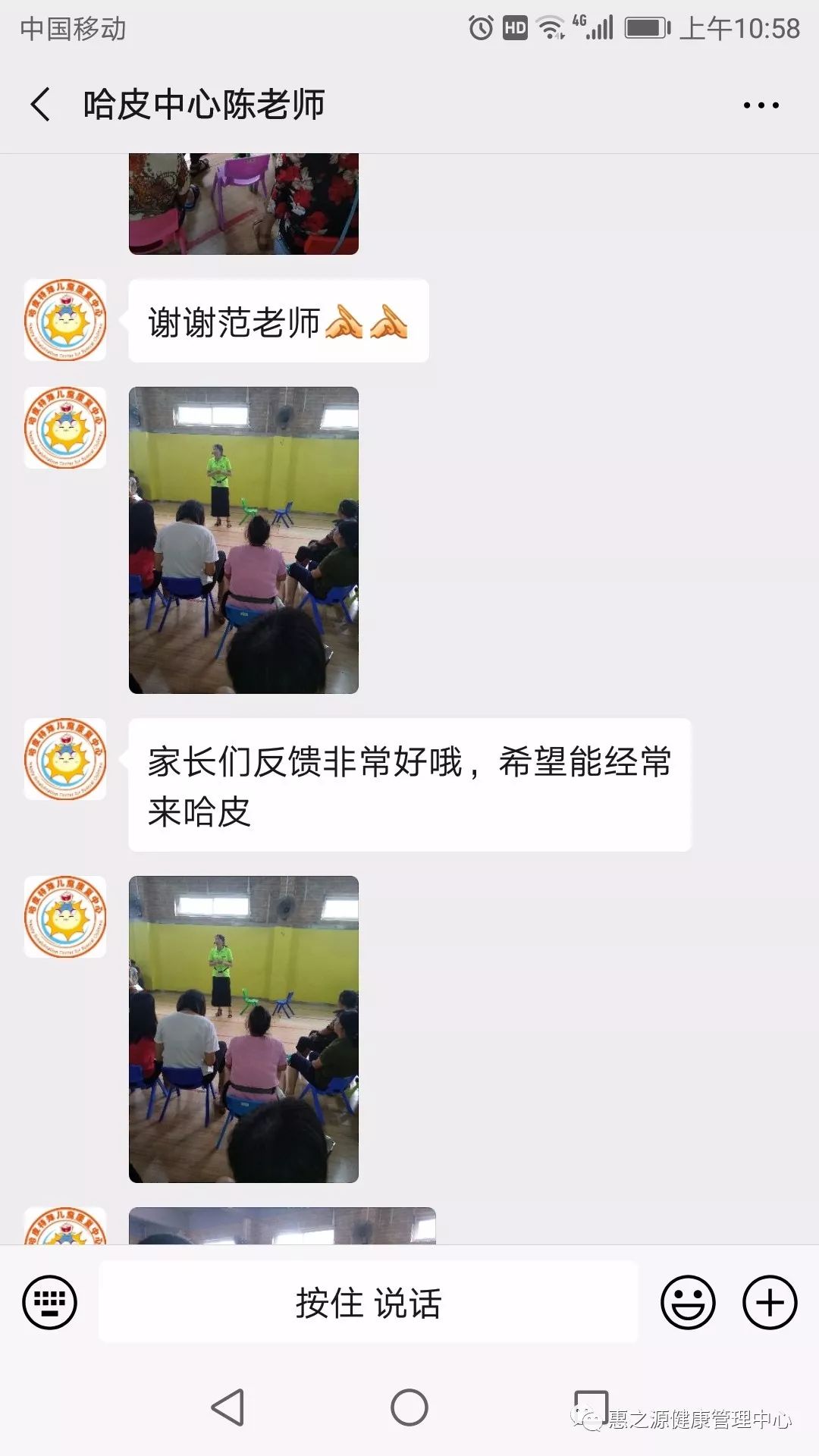The height and width of the screenshot is (1456, 819).
Task: Go back from the 哈皮中心陈老师 chat
Action: (x=41, y=105)
